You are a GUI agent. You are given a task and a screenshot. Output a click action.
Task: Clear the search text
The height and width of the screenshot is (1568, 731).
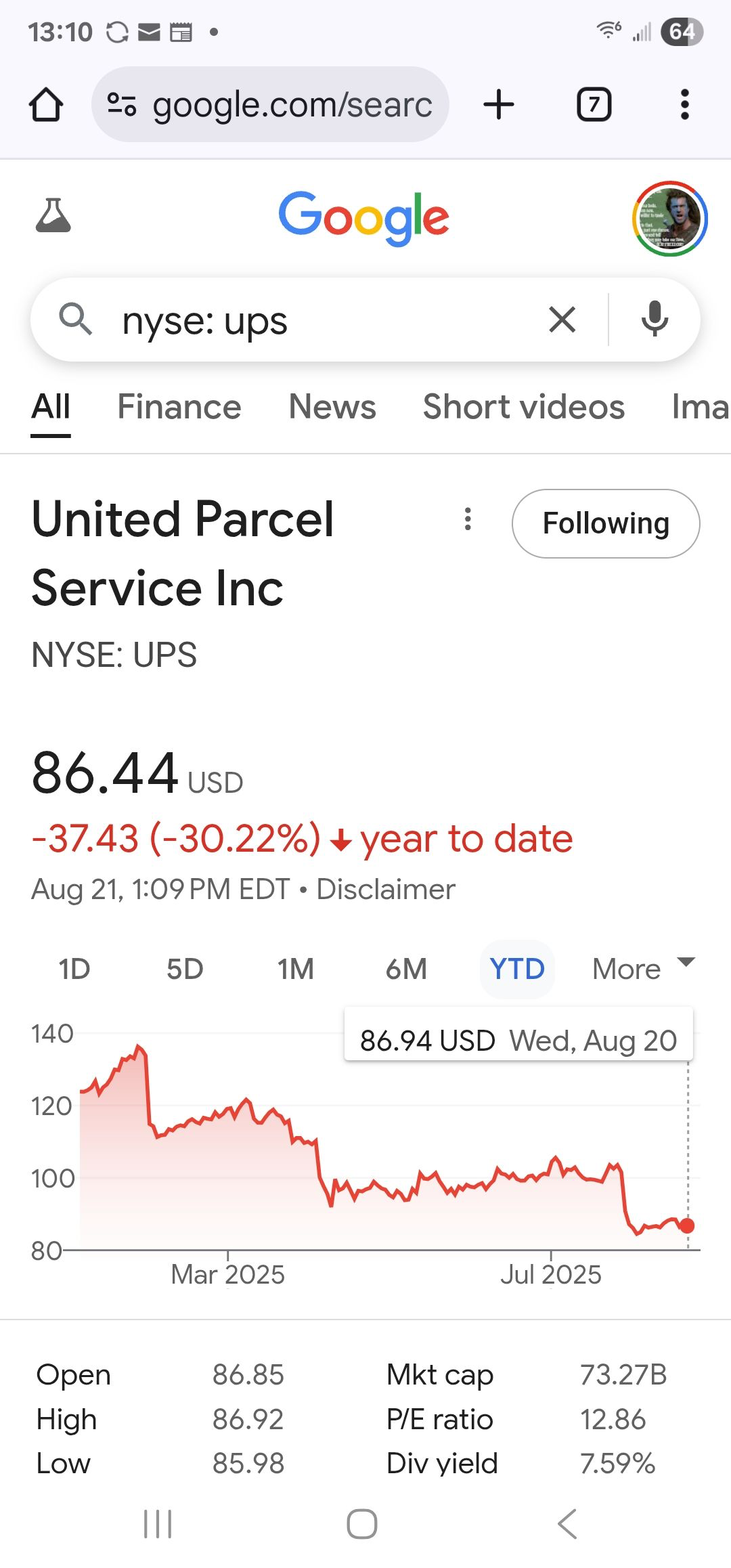[x=562, y=320]
